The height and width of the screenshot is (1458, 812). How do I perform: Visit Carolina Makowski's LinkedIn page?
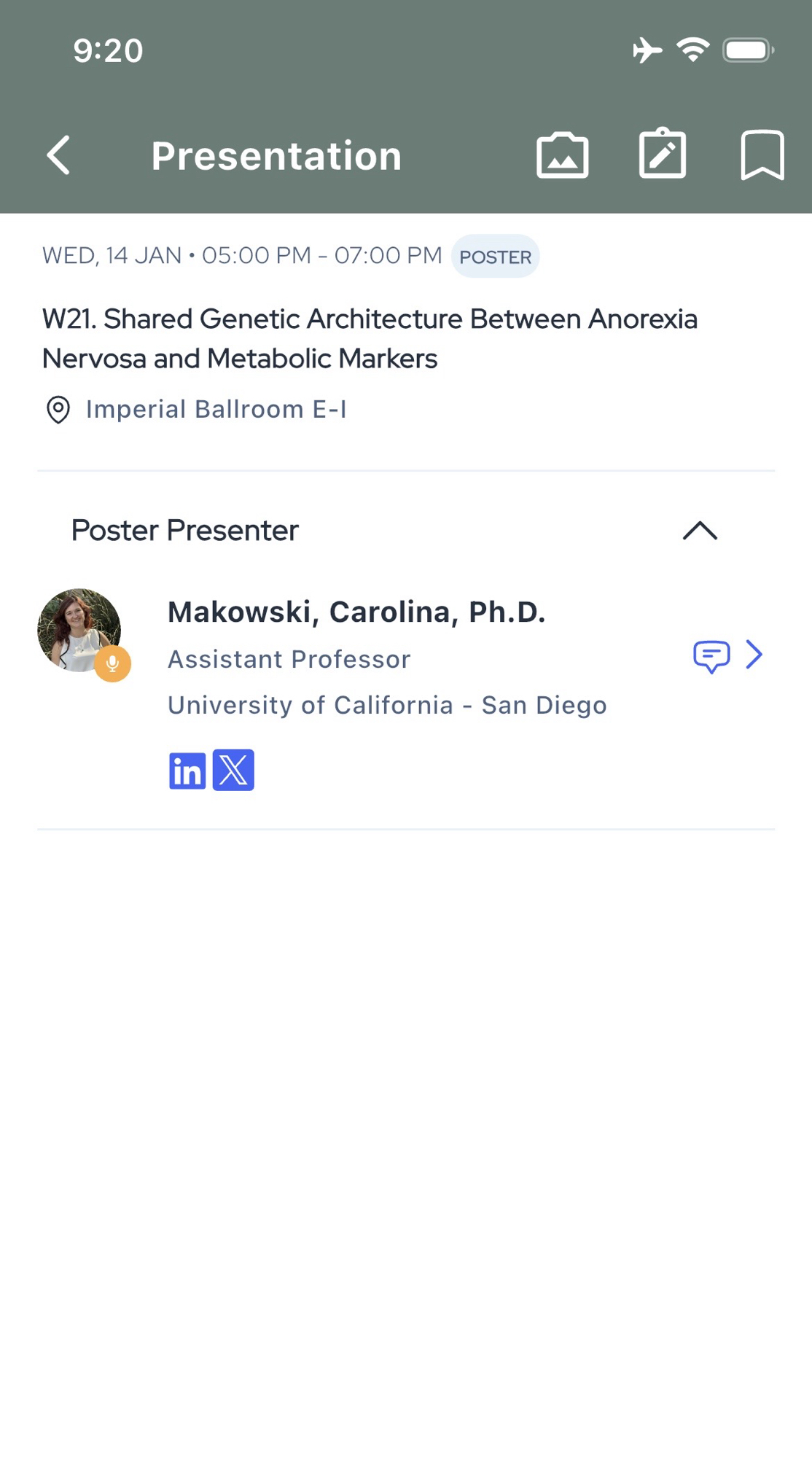(x=187, y=771)
